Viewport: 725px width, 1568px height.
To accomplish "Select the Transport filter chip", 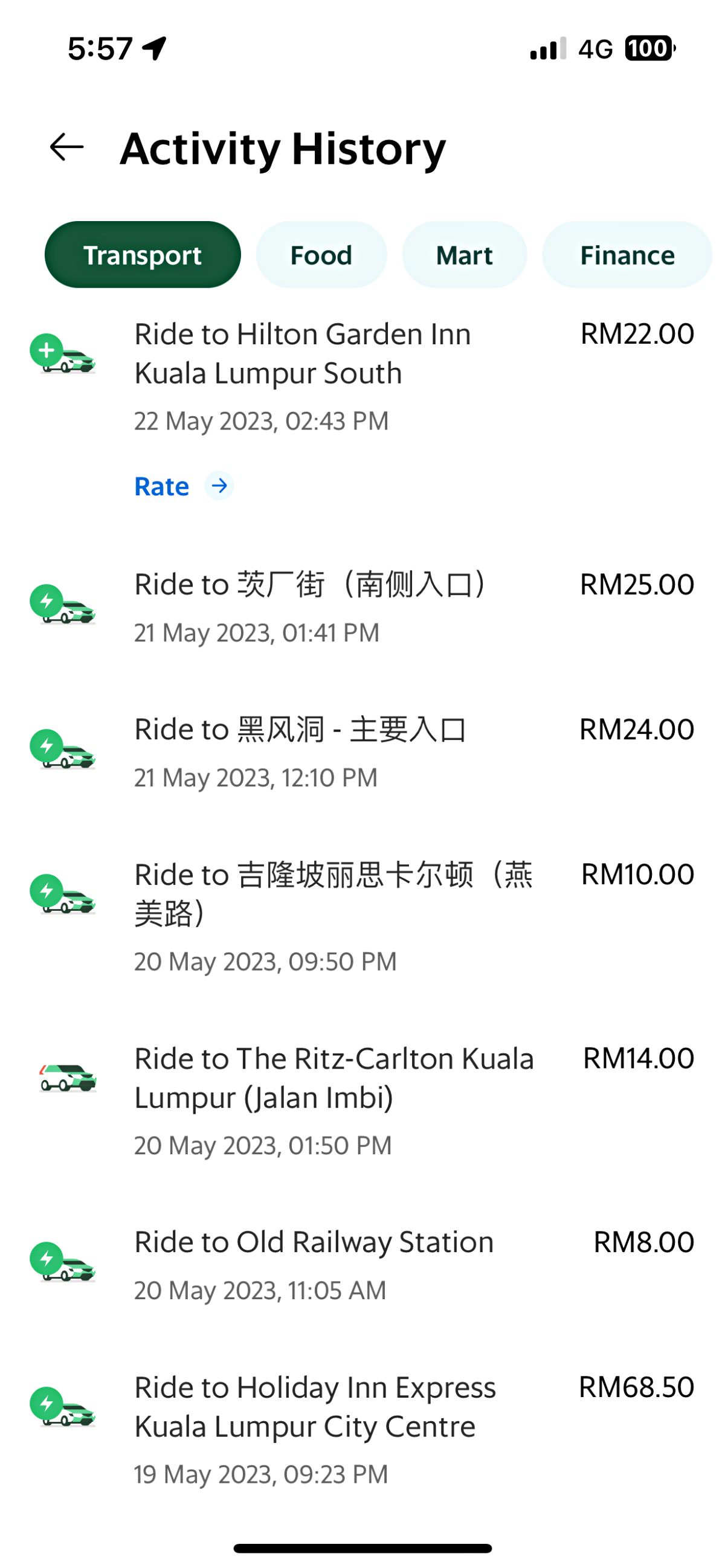I will pos(143,255).
